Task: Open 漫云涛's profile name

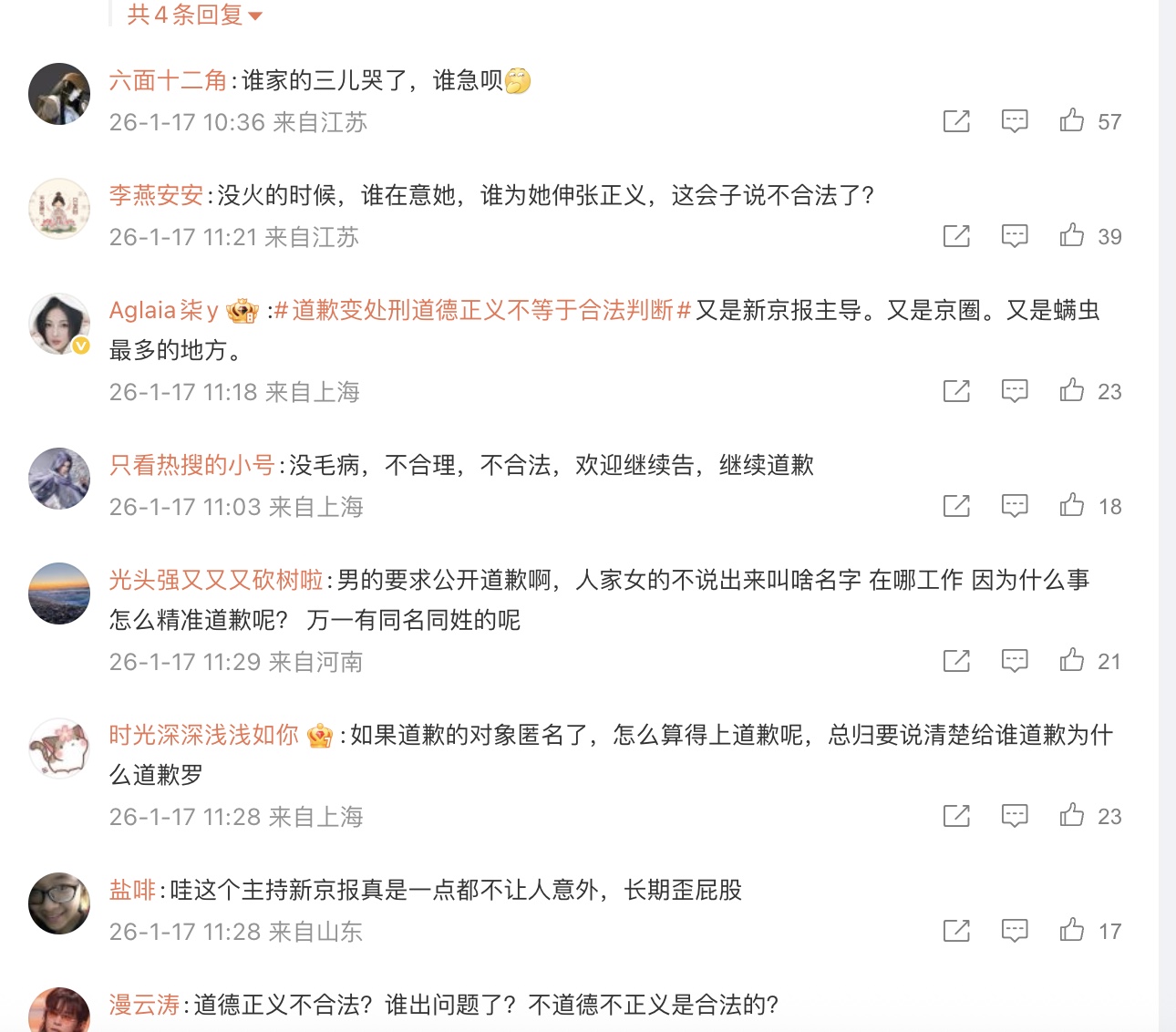Action: click(x=144, y=1006)
